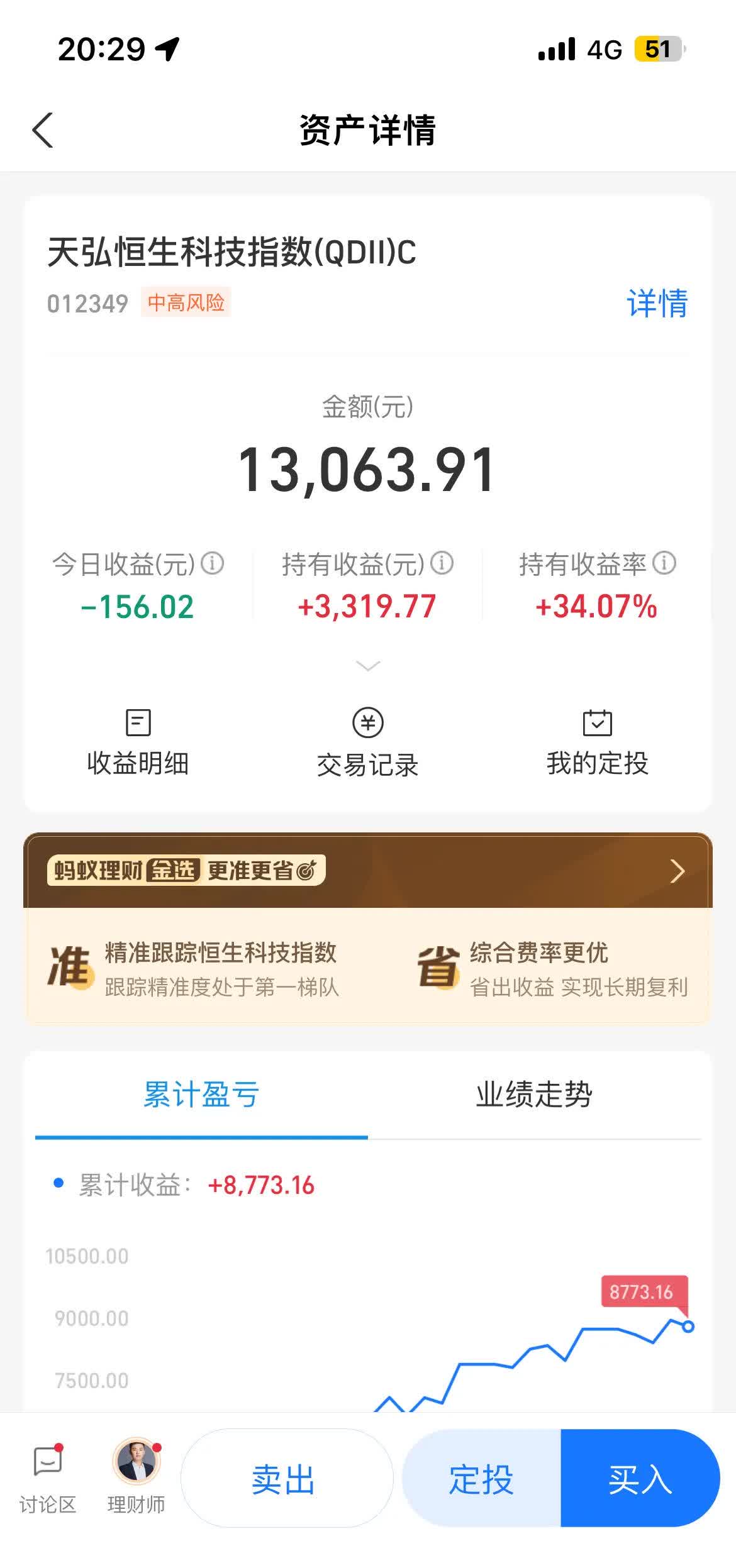Open fund 详情 link

[x=657, y=303]
